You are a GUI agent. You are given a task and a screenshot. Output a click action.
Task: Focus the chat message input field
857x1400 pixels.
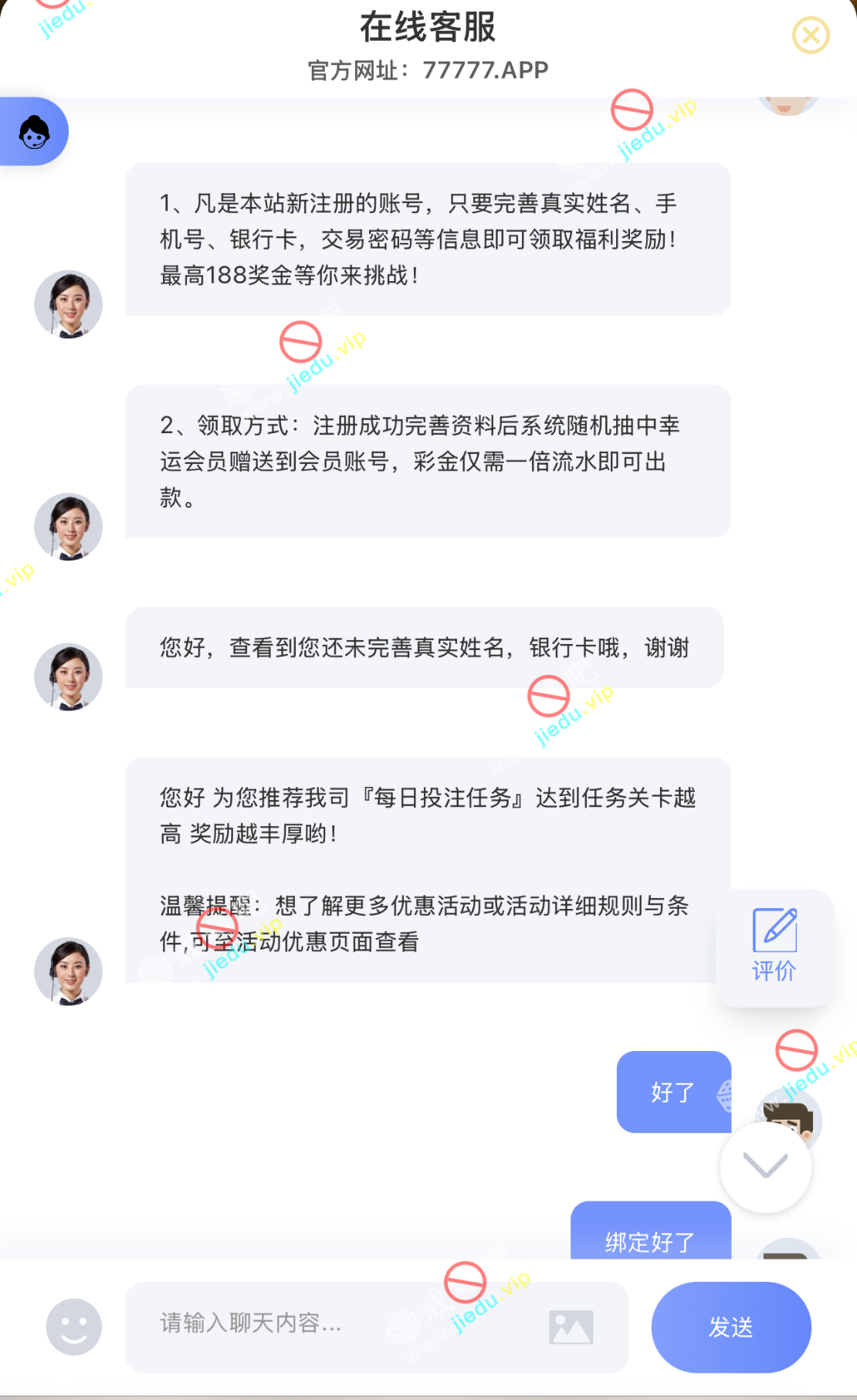coord(332,1325)
